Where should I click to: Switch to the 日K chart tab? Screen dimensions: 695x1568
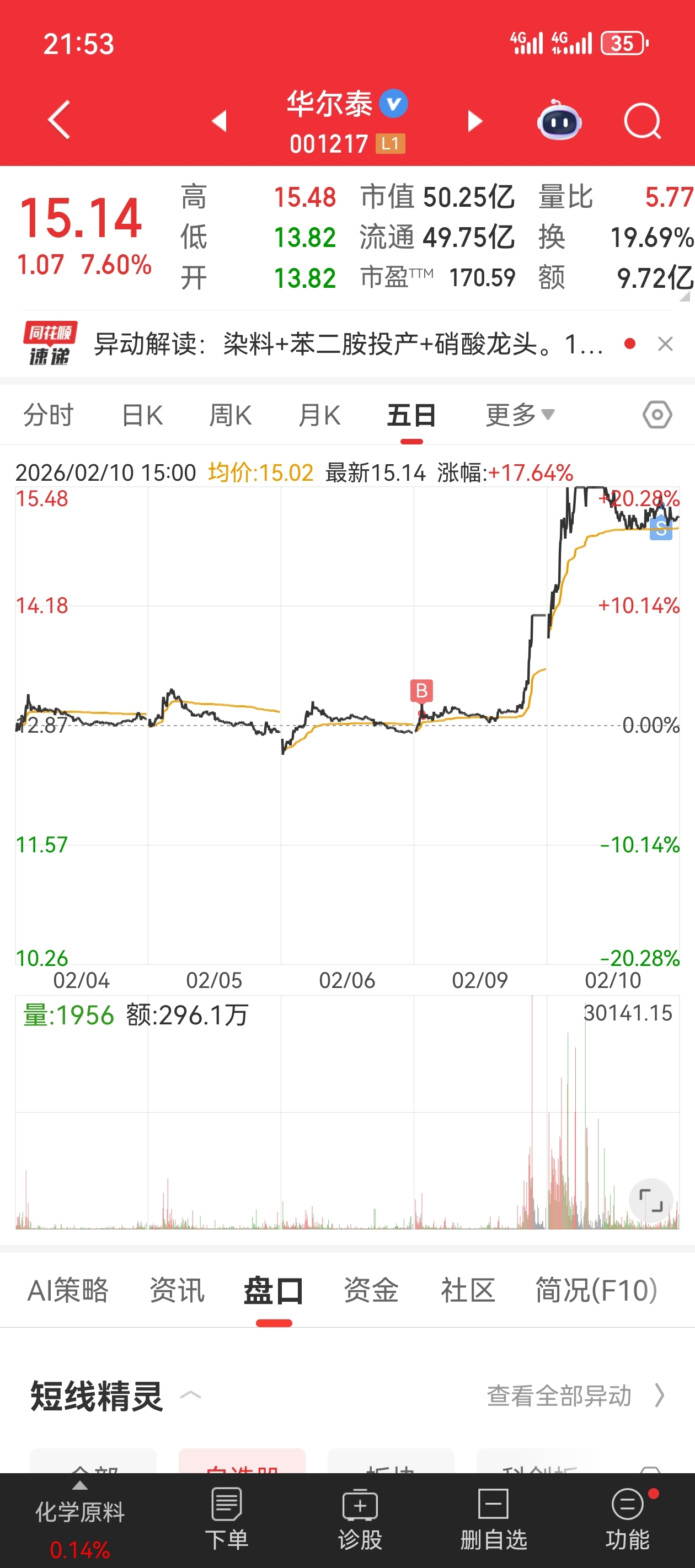coord(142,415)
